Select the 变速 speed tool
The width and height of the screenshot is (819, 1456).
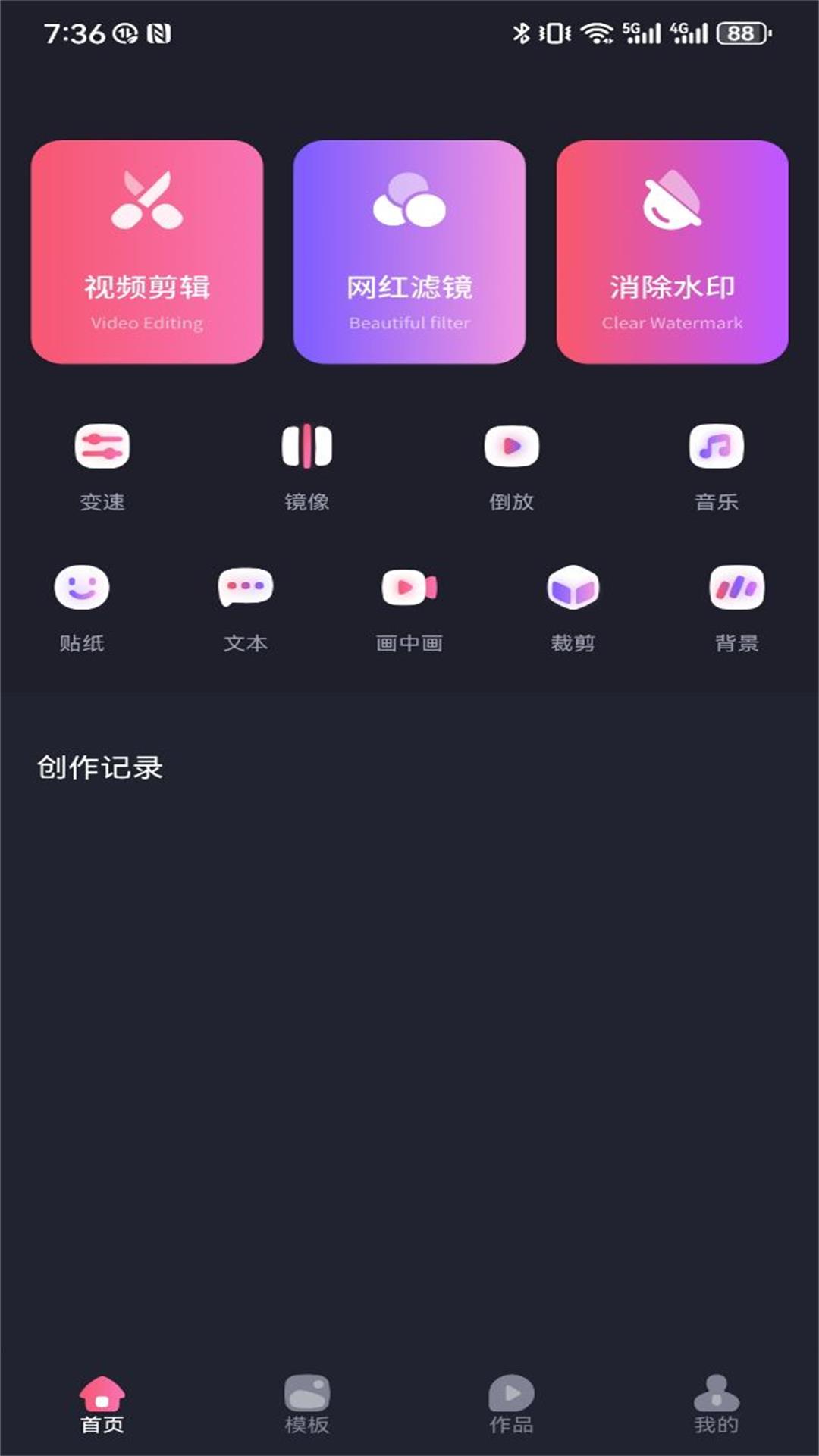[x=102, y=467]
